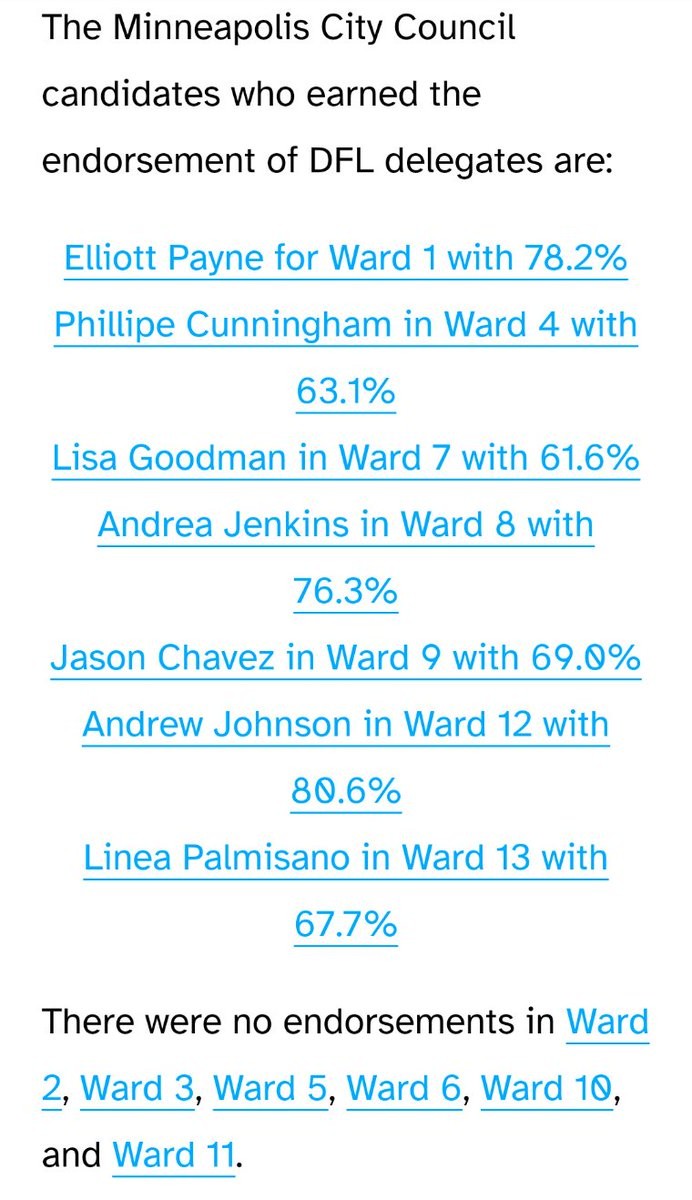Open the Ward 5 link

(x=271, y=1088)
